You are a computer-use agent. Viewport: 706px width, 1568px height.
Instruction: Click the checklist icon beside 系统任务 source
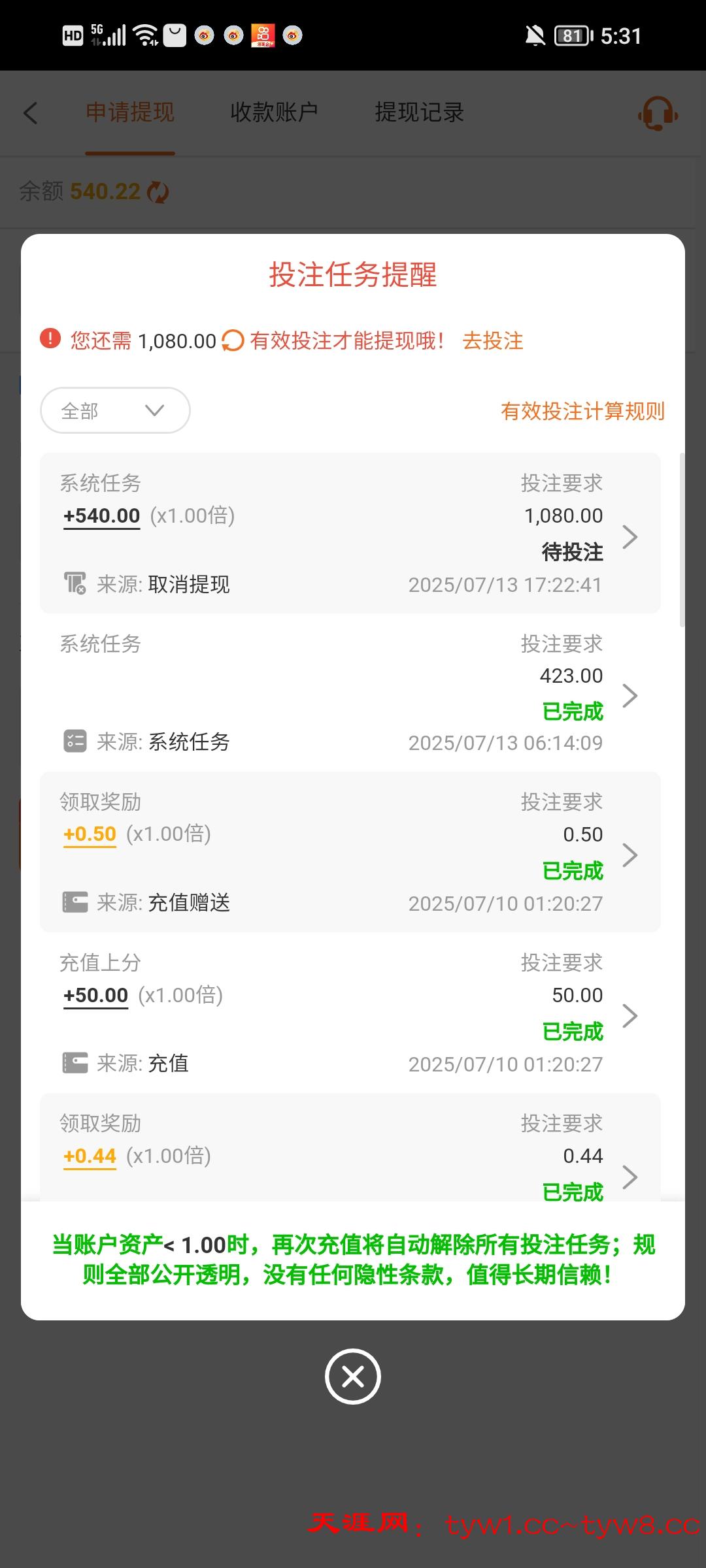[75, 742]
